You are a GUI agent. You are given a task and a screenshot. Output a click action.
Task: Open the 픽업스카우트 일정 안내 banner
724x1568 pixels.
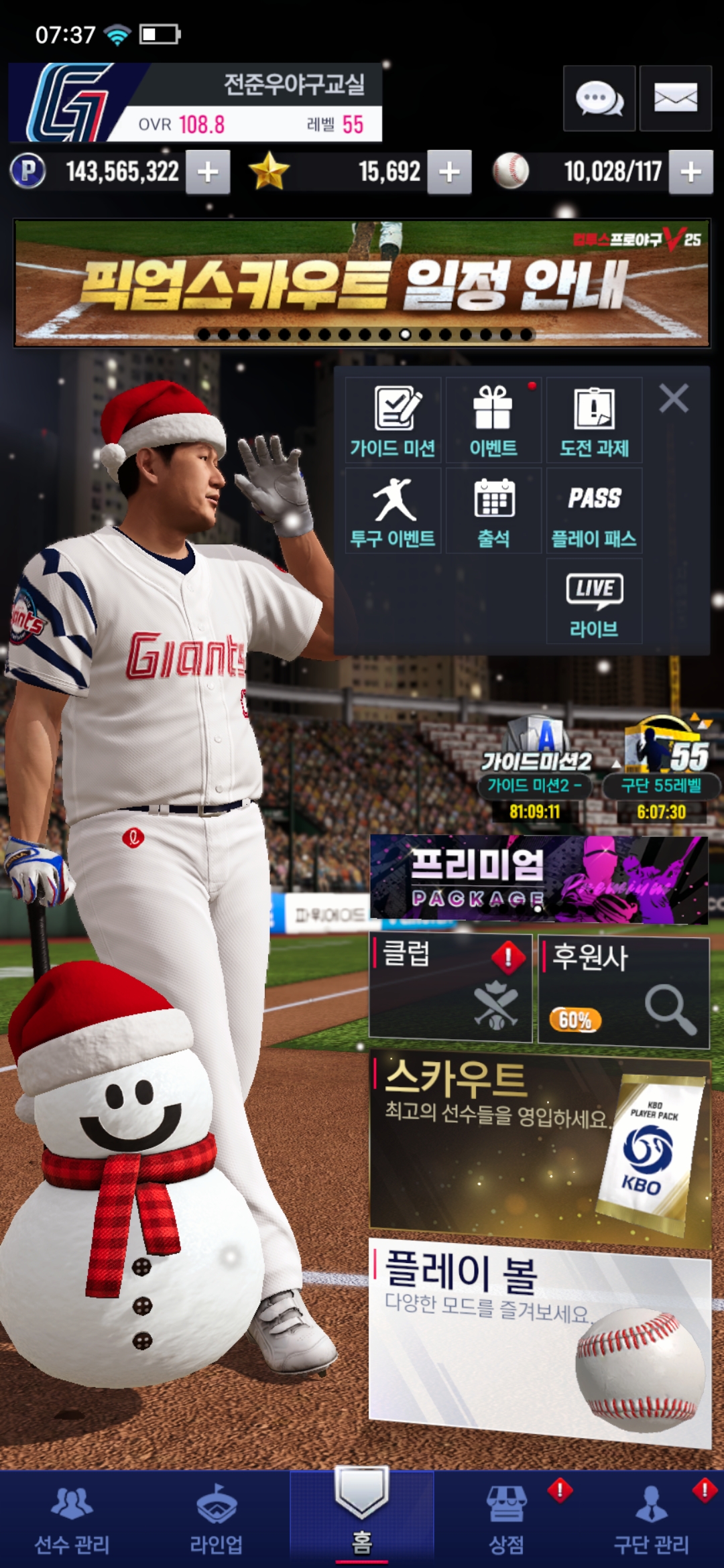362,283
